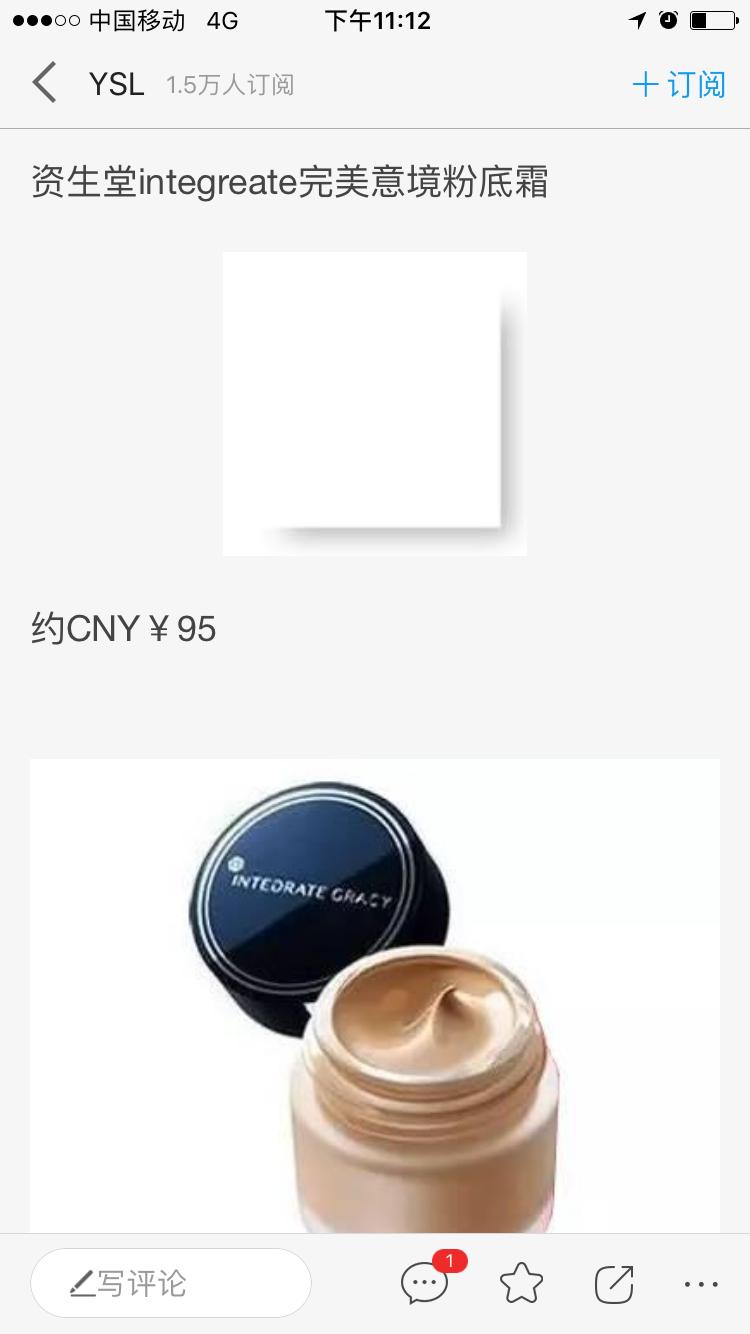The width and height of the screenshot is (750, 1334).
Task: Open the YSL channel name
Action: tap(116, 85)
